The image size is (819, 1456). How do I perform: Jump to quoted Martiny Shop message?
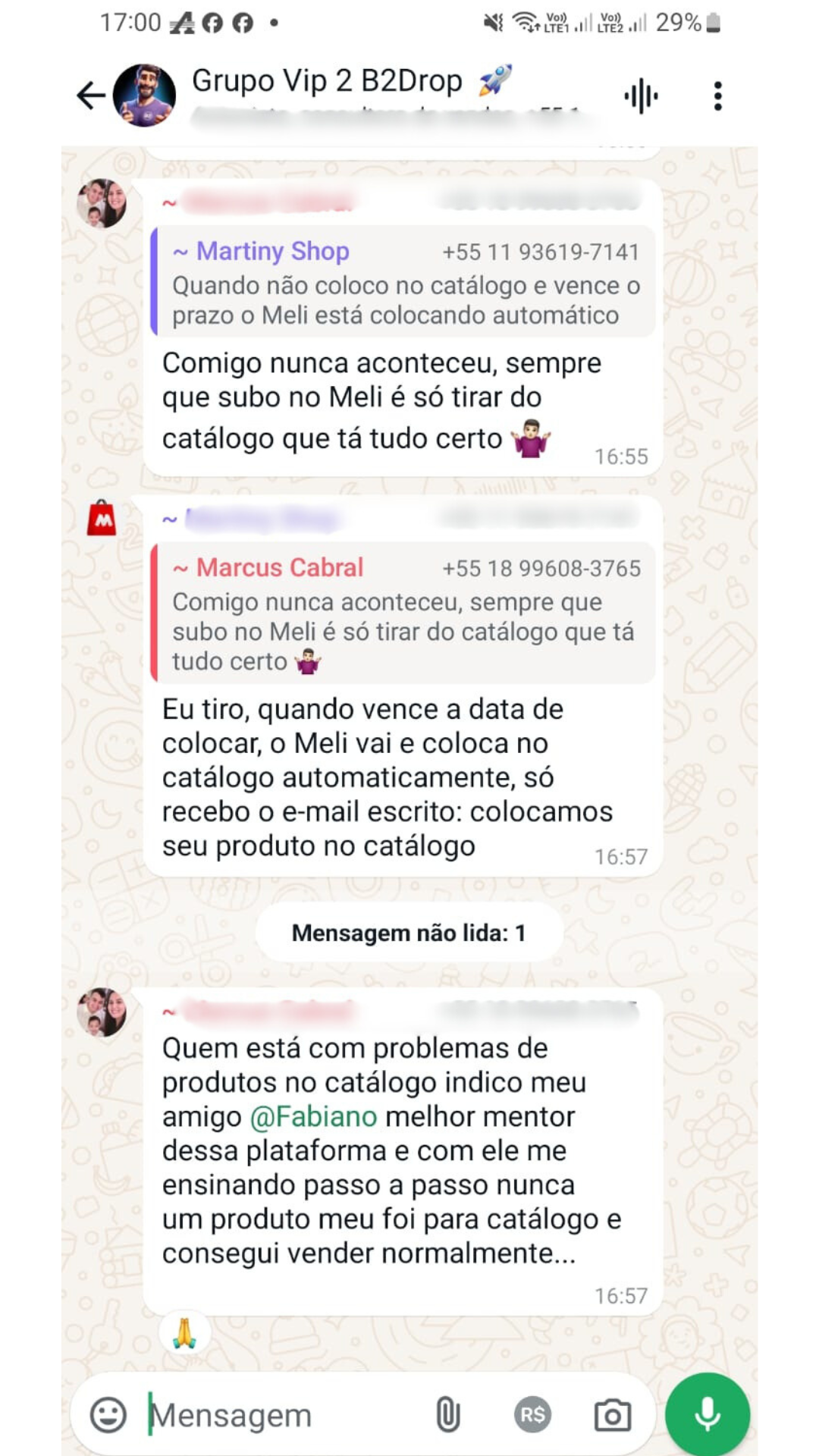(x=403, y=283)
